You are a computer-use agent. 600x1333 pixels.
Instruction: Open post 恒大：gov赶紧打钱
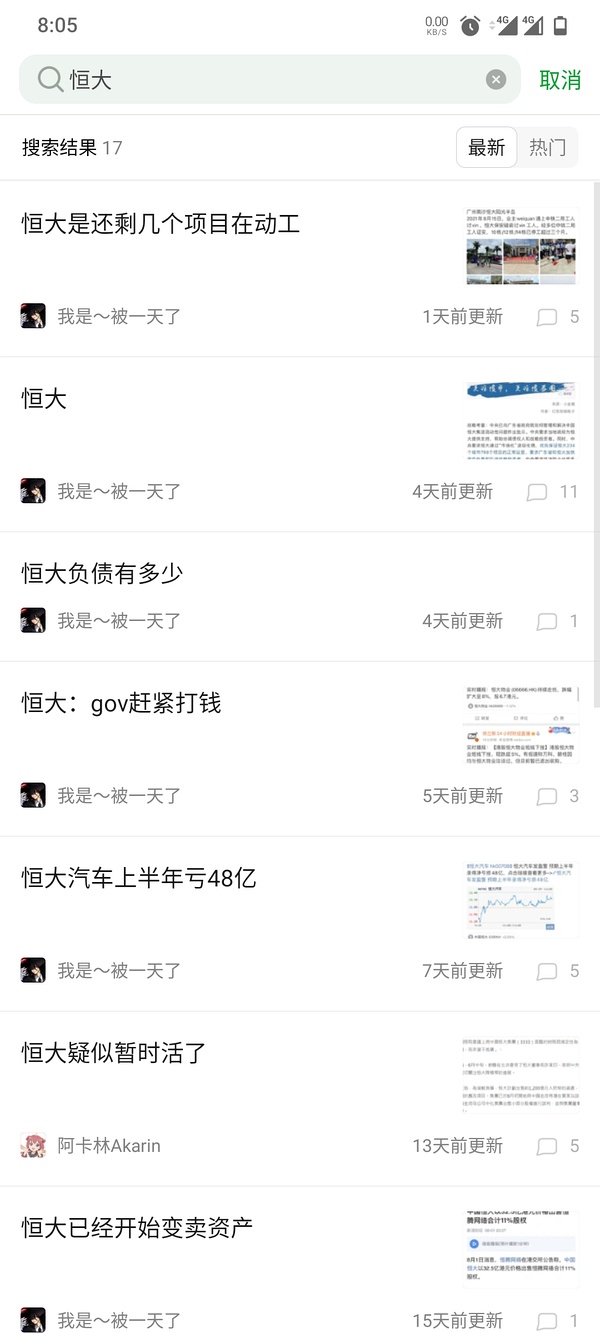[x=121, y=703]
